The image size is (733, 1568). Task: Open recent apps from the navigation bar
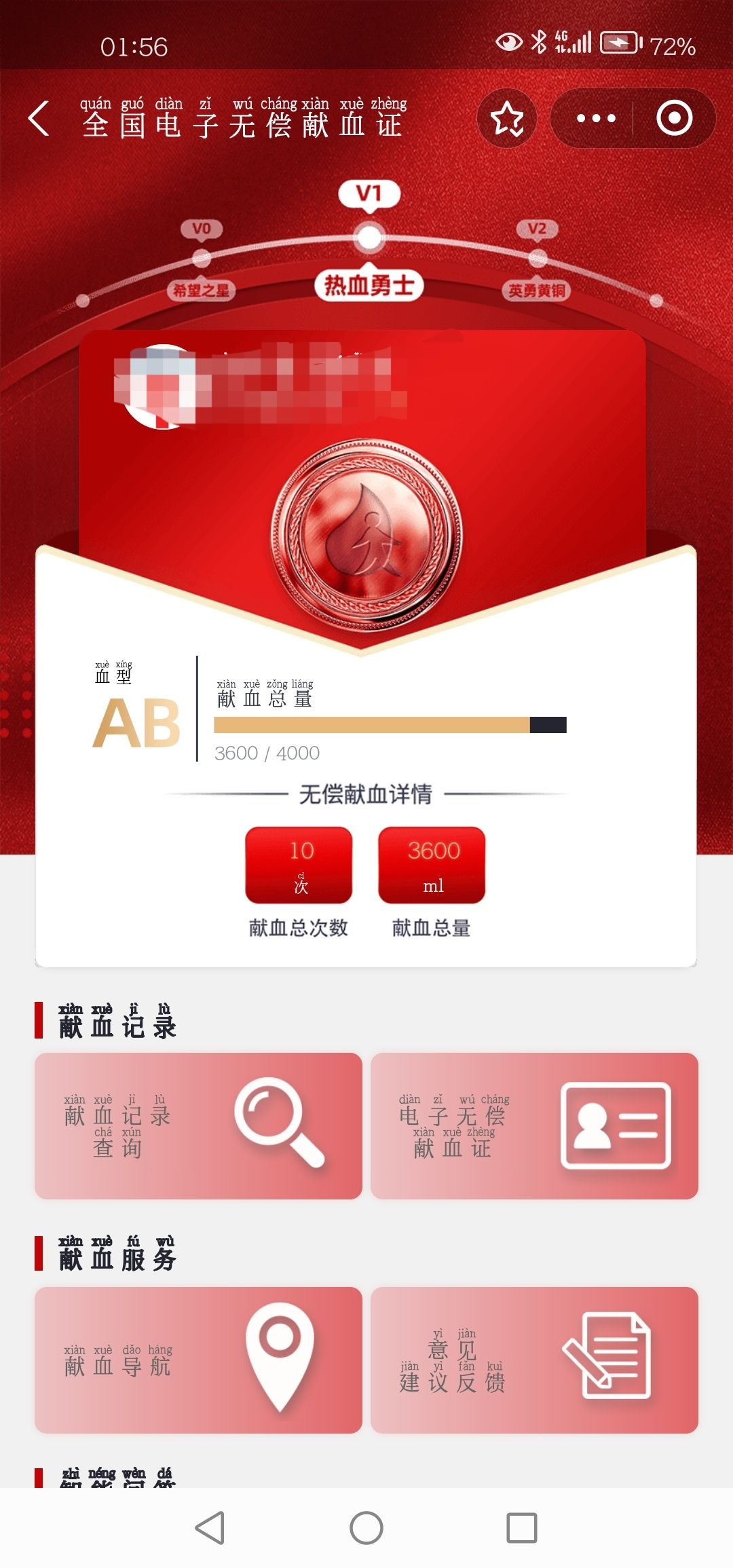(x=522, y=1528)
